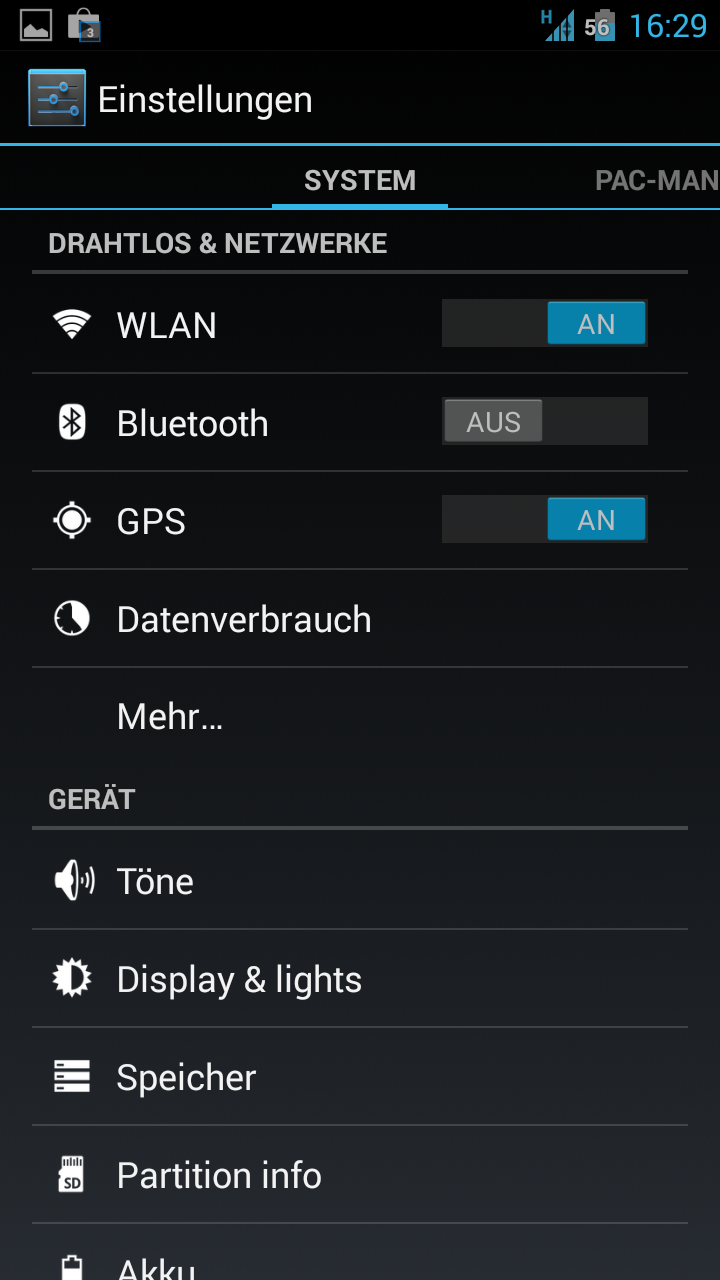Switch to the PAC-MAN tab
The image size is (720, 1280).
655,180
